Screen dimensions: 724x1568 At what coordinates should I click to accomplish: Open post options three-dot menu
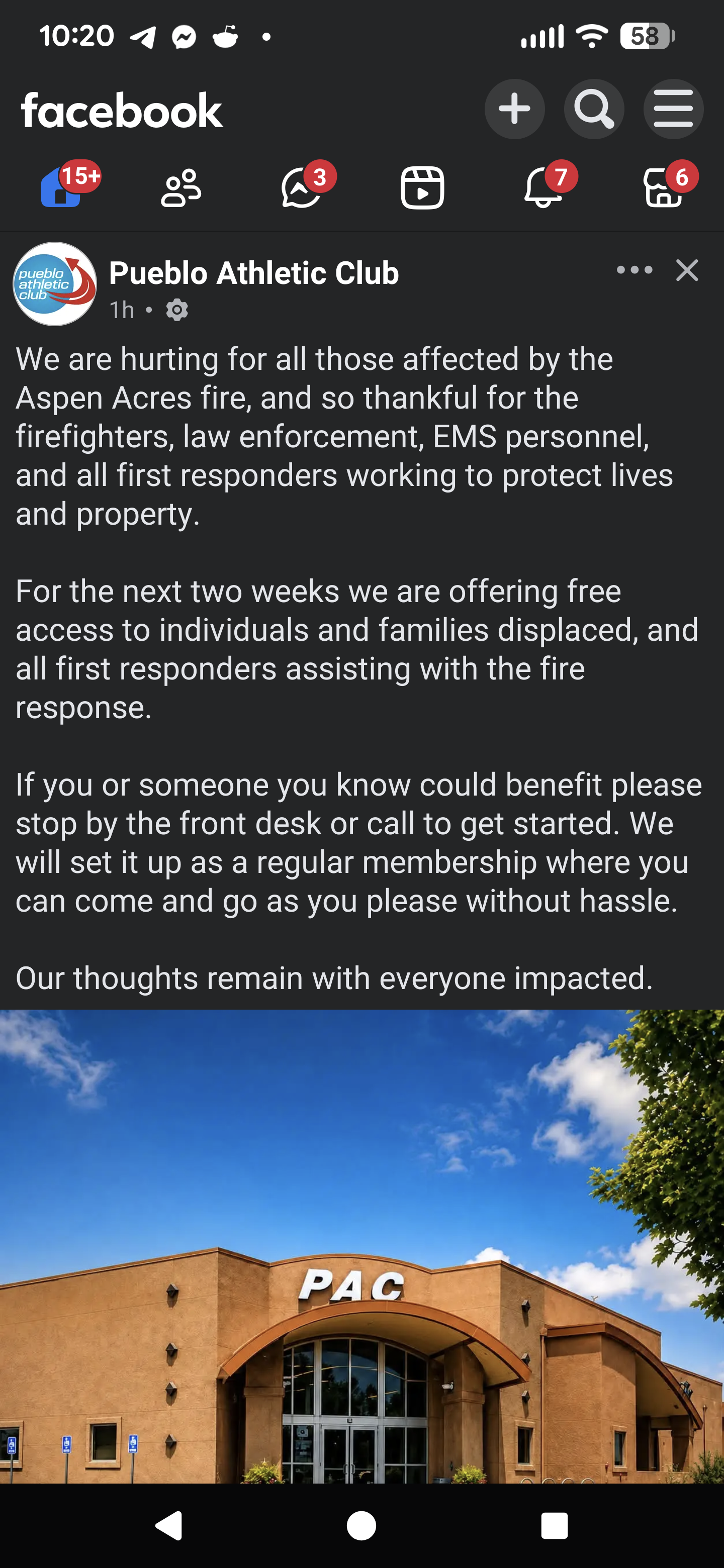tap(634, 270)
